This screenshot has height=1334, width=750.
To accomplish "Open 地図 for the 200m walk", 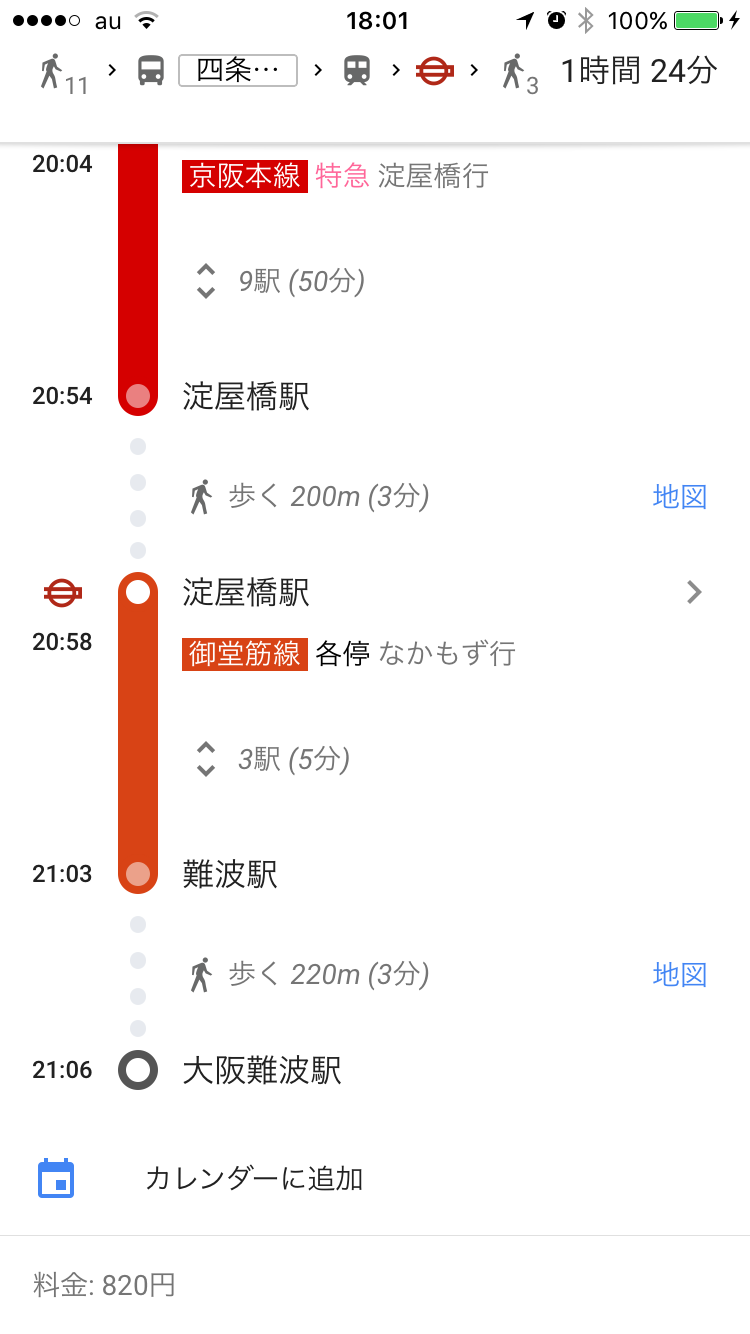I will coord(679,497).
